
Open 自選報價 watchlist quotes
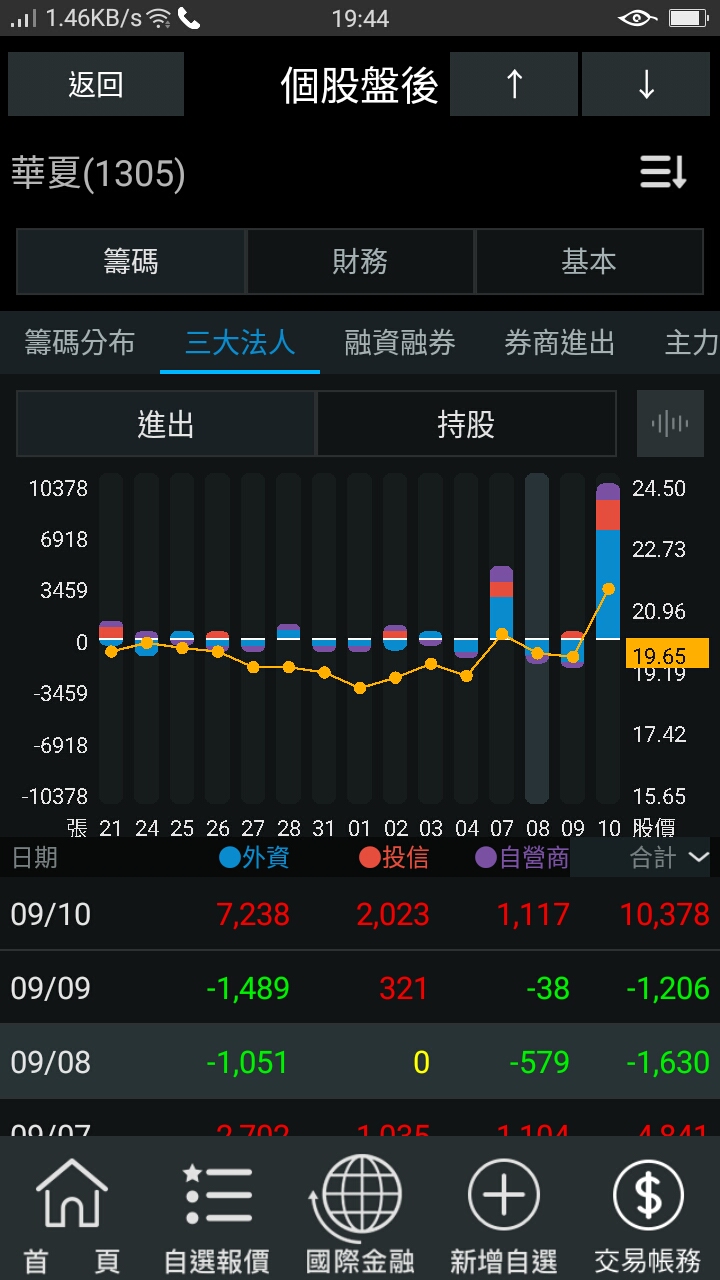pyautogui.click(x=216, y=1210)
